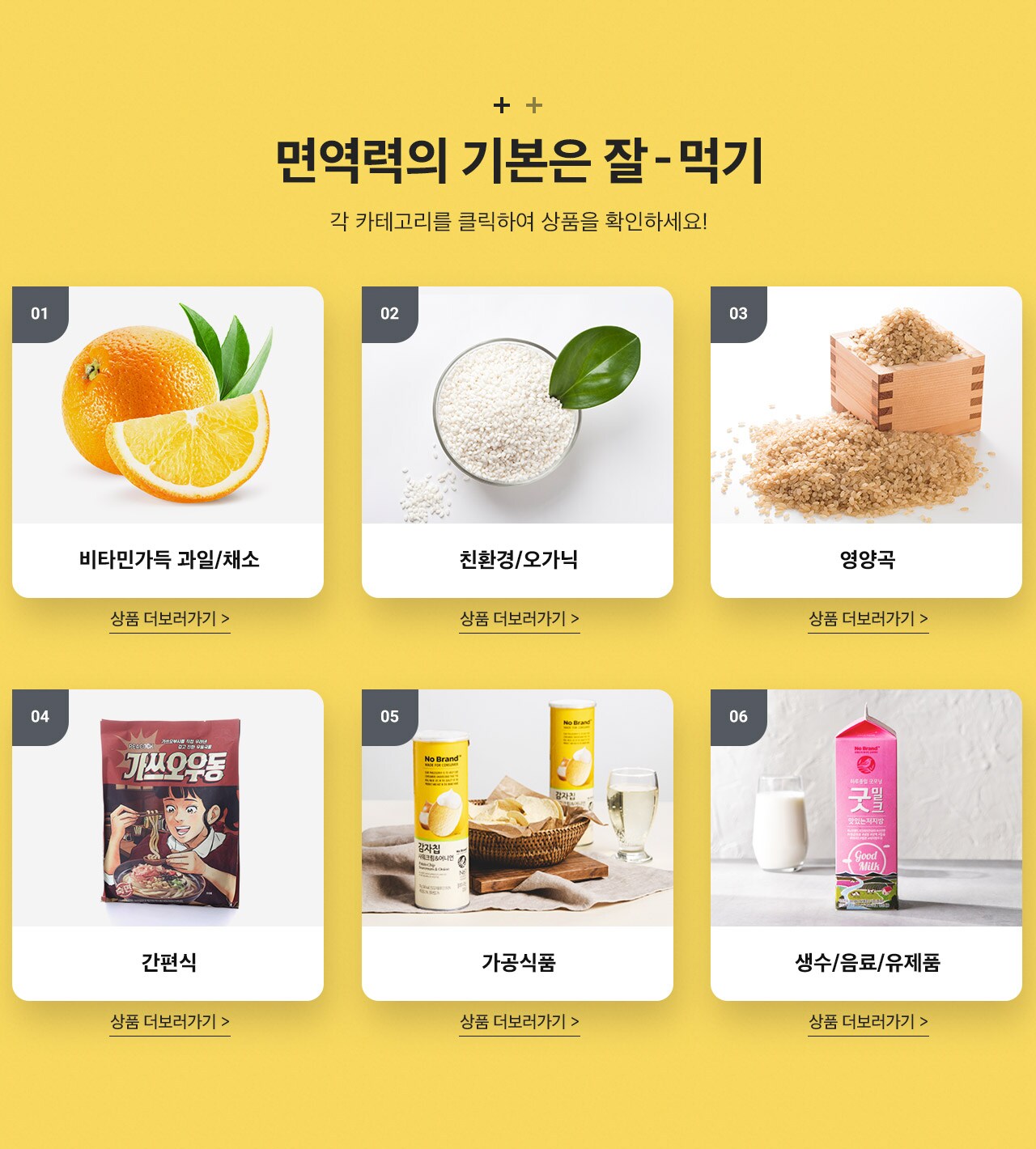Follow 상품 더보러가기 link under 영양곡
The image size is (1036, 1149).
coord(868,619)
